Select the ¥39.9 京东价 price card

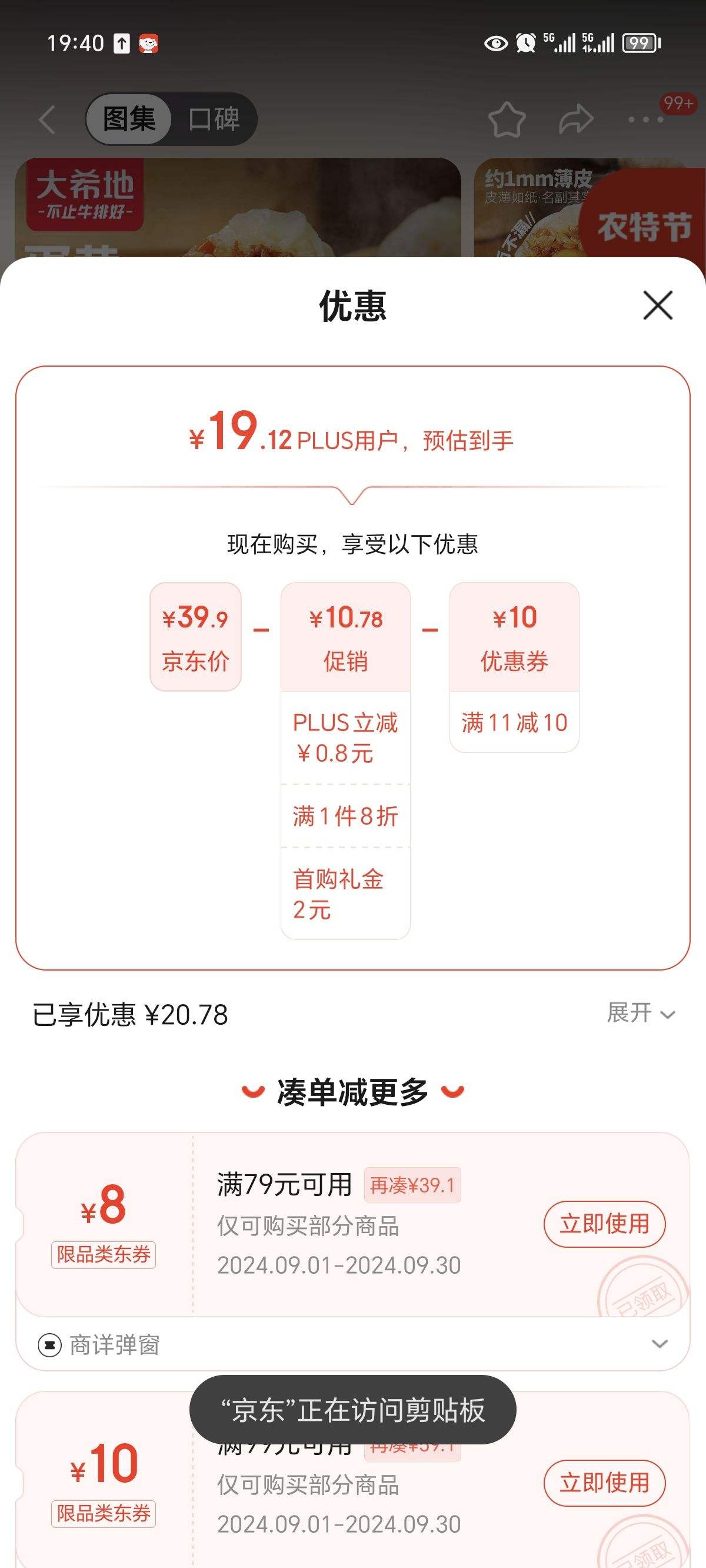[x=195, y=637]
